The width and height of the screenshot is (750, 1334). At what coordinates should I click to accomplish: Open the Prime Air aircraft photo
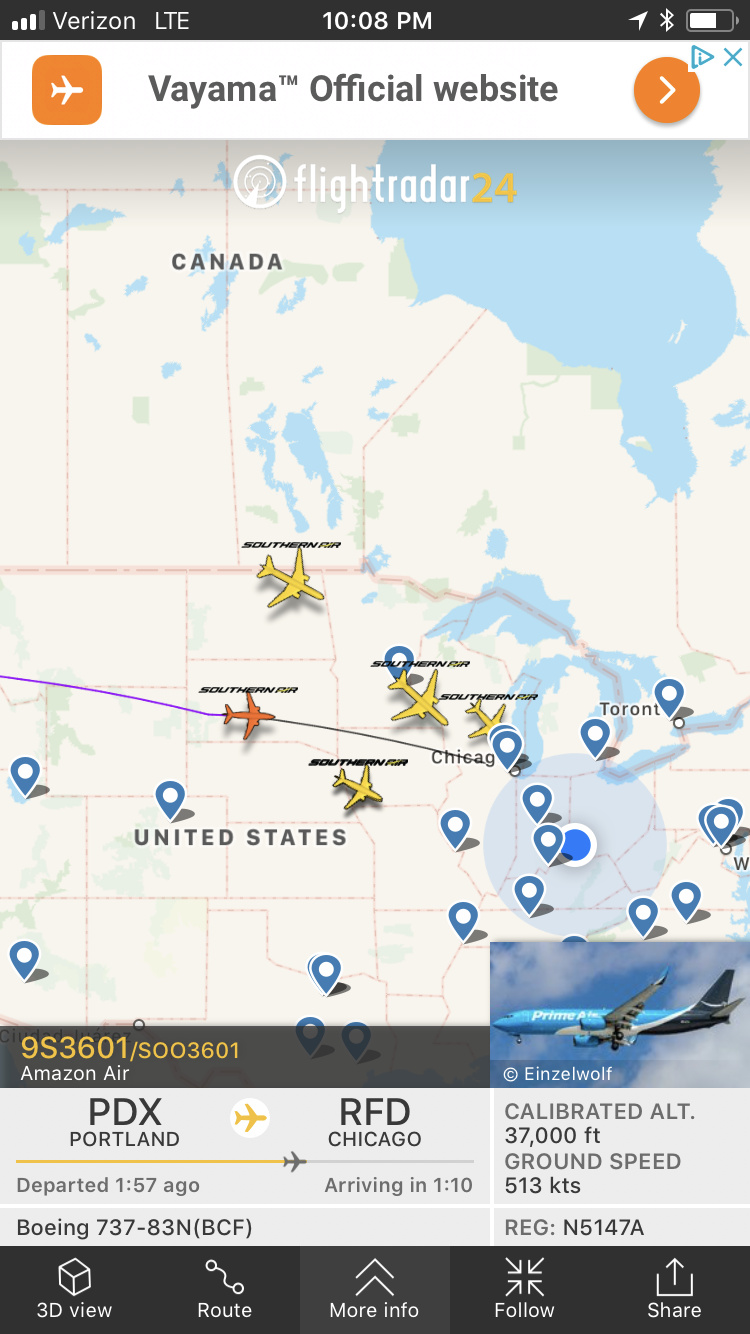(619, 1012)
